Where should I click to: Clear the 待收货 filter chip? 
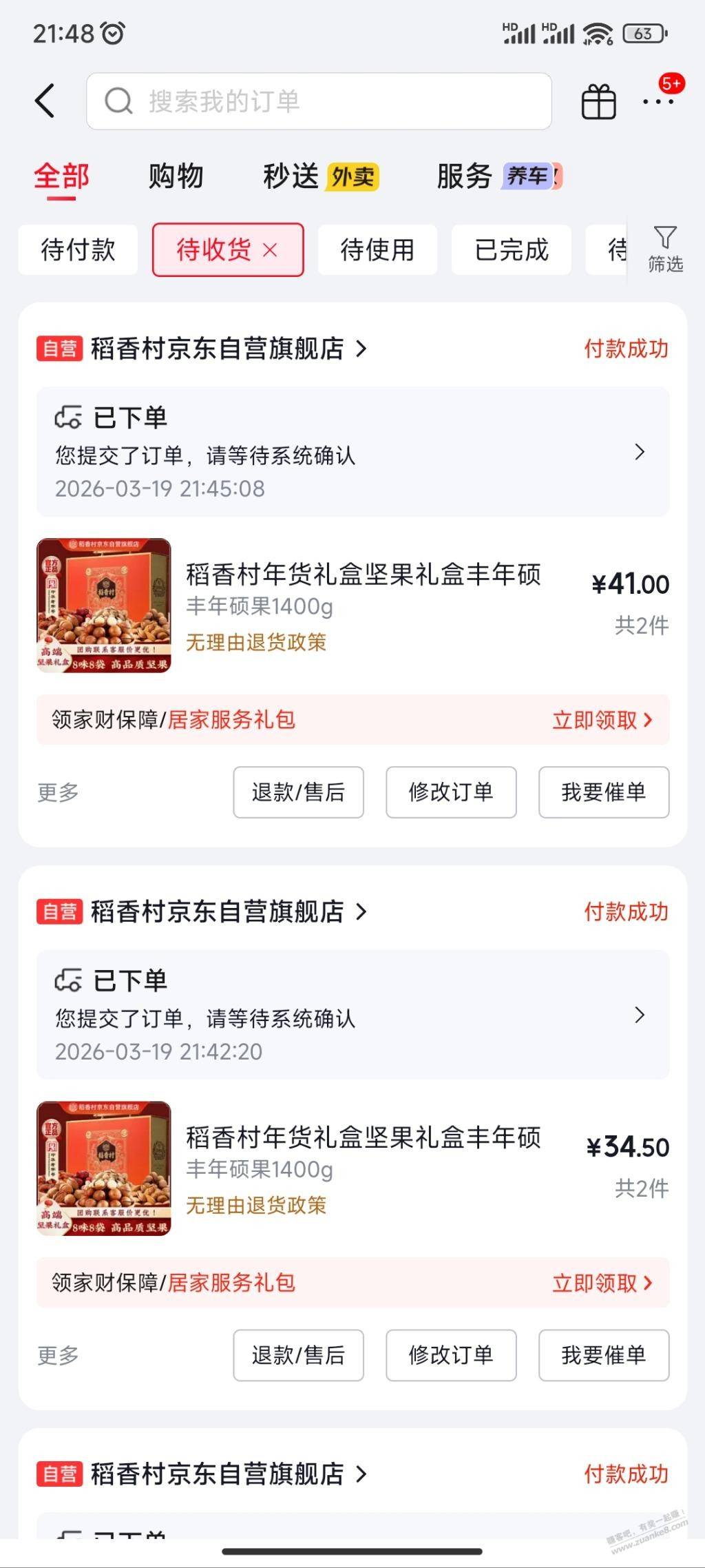(x=271, y=250)
